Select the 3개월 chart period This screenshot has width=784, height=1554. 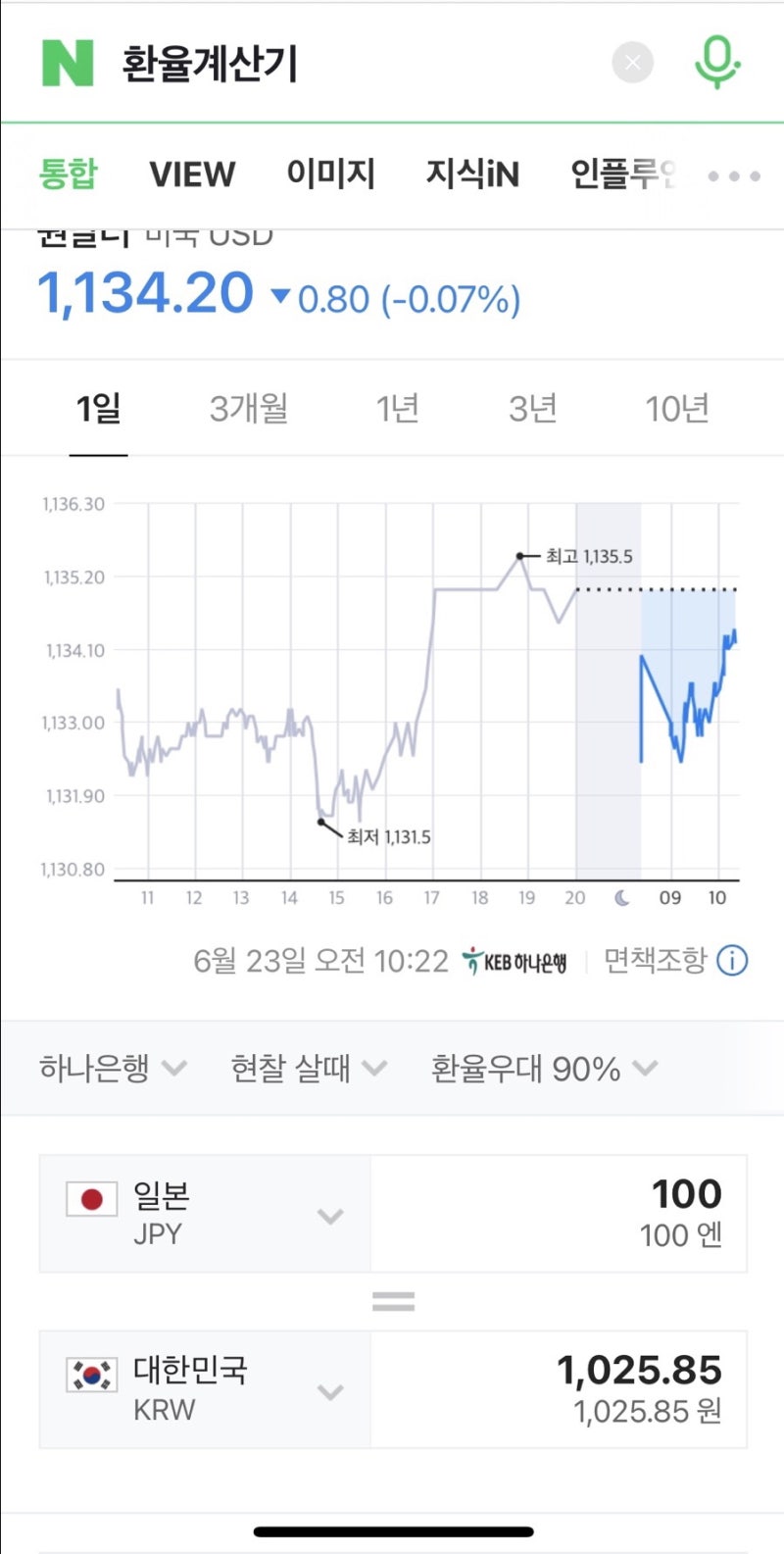click(x=249, y=409)
